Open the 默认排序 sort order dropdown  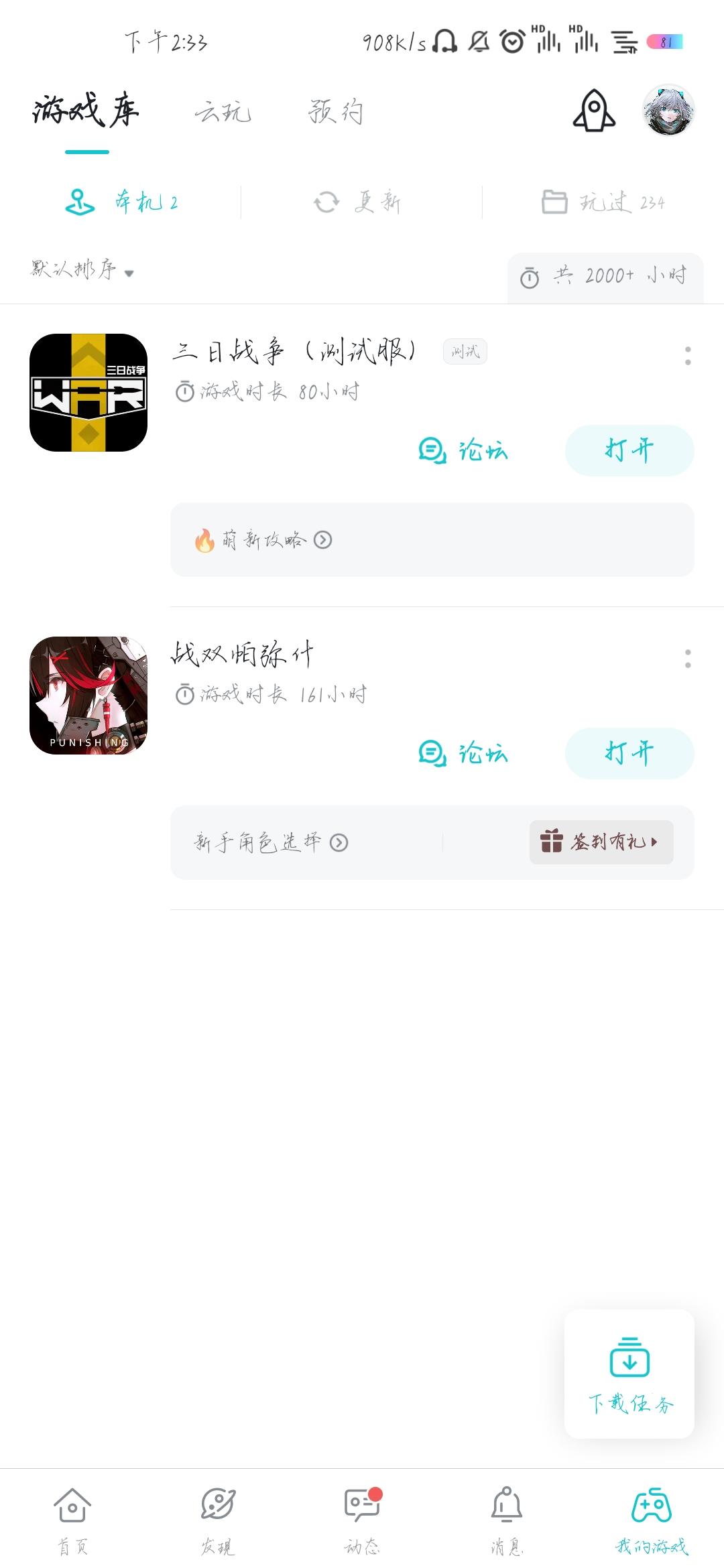coord(80,271)
